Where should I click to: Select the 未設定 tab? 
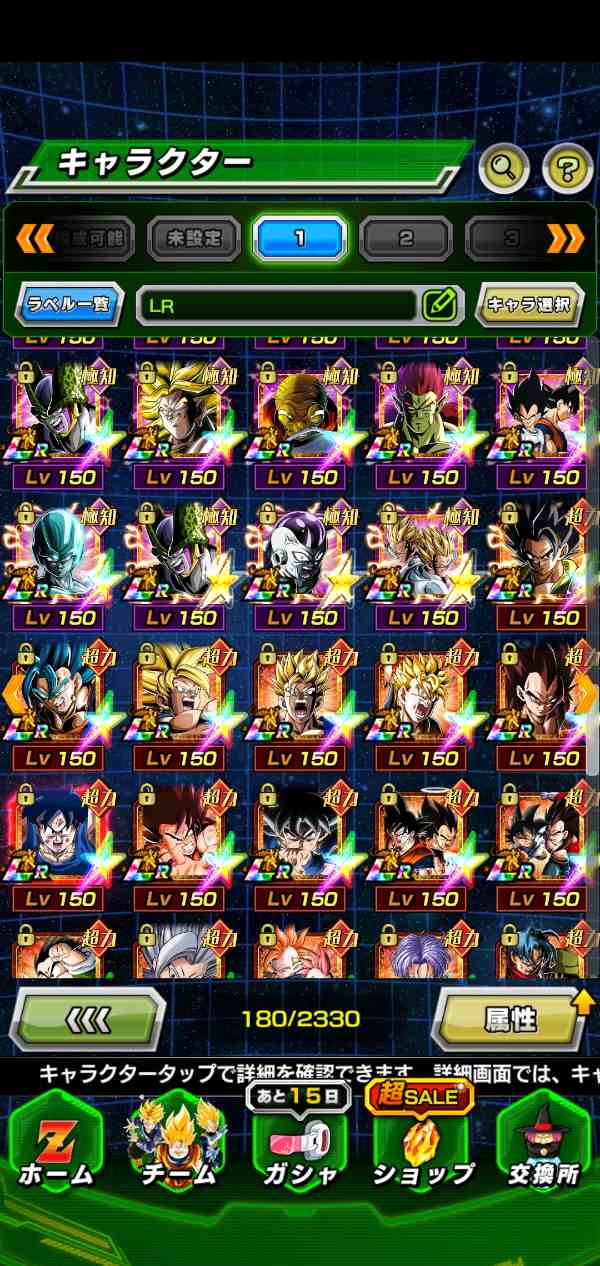[194, 239]
